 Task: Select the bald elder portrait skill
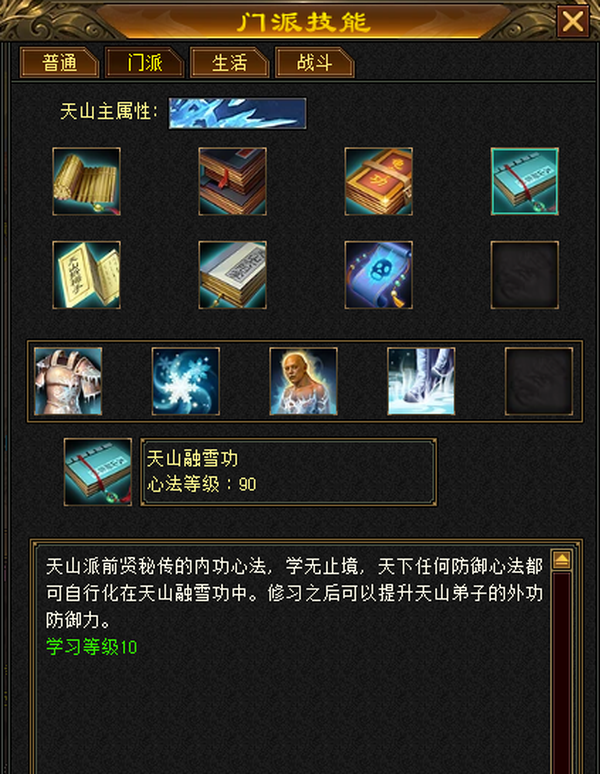pos(303,381)
